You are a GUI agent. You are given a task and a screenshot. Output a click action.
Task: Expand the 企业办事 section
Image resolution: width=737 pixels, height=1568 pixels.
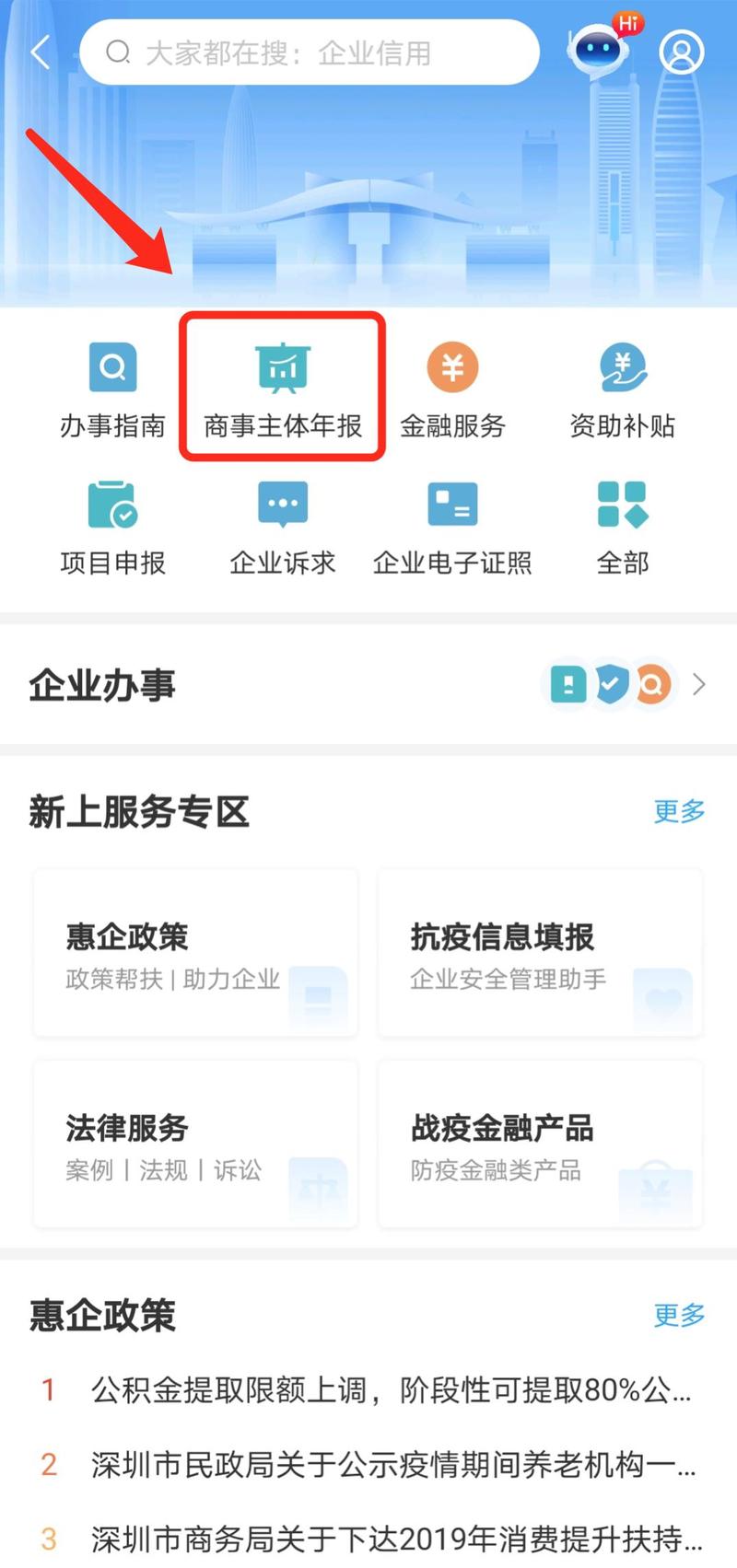point(698,684)
